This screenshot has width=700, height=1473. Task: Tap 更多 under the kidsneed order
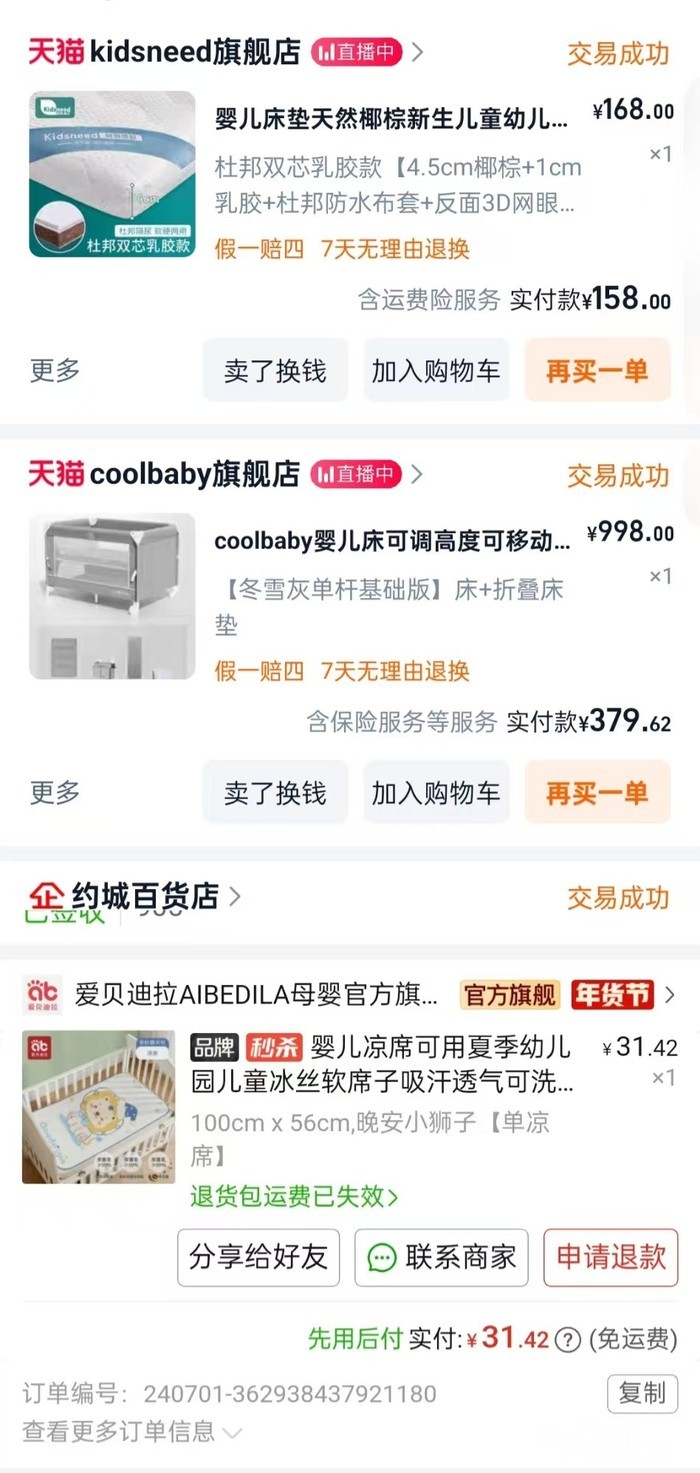click(x=55, y=371)
